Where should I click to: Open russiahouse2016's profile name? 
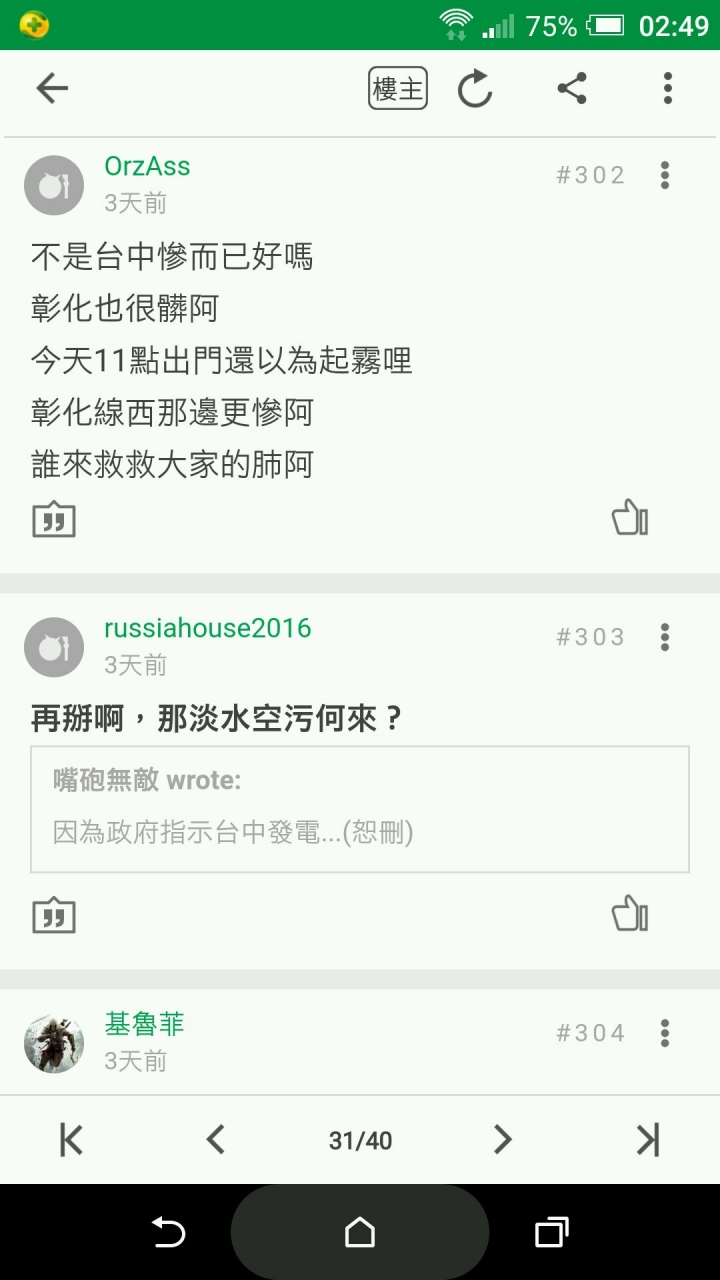(x=207, y=628)
